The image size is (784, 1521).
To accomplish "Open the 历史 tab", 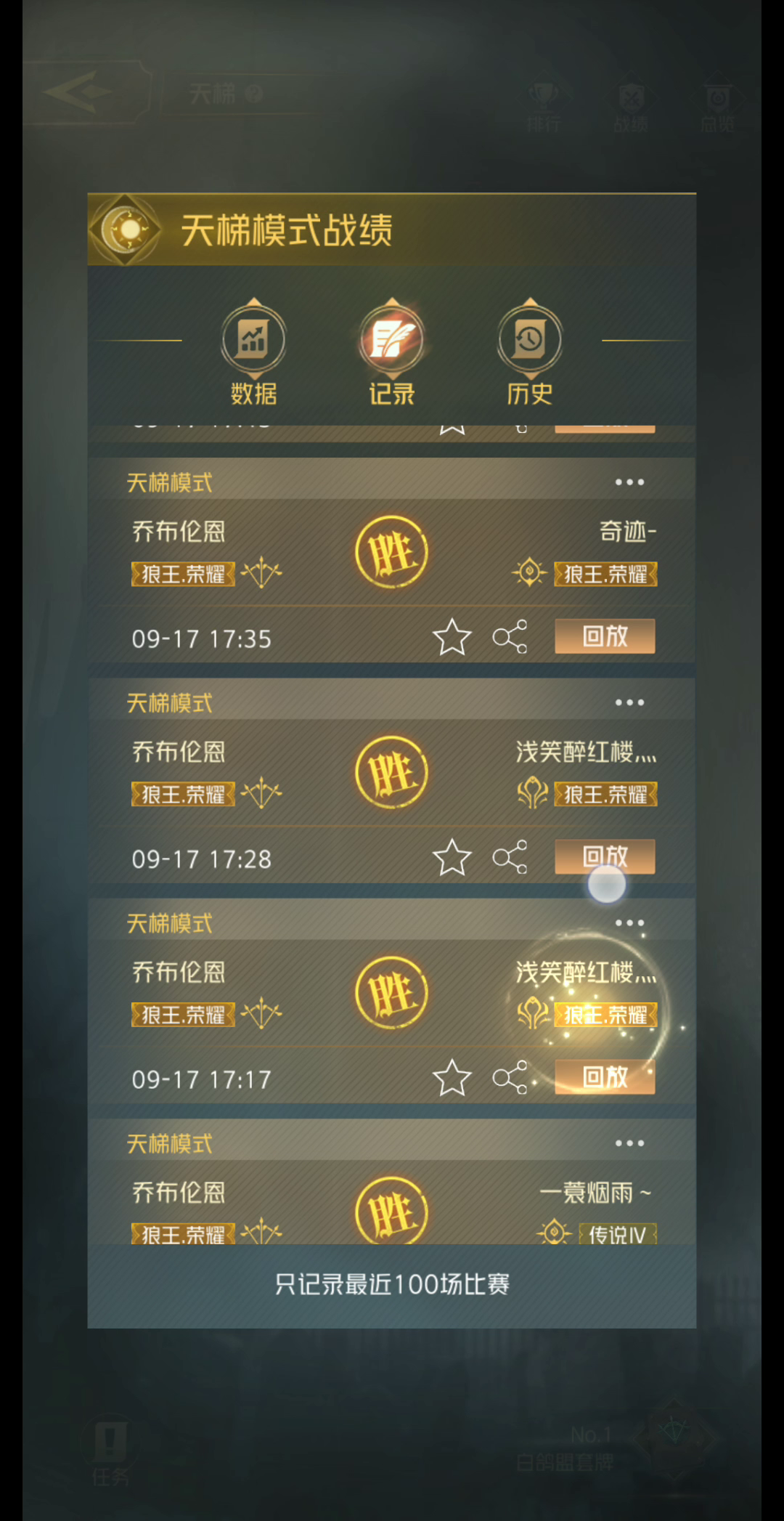I will coord(530,352).
